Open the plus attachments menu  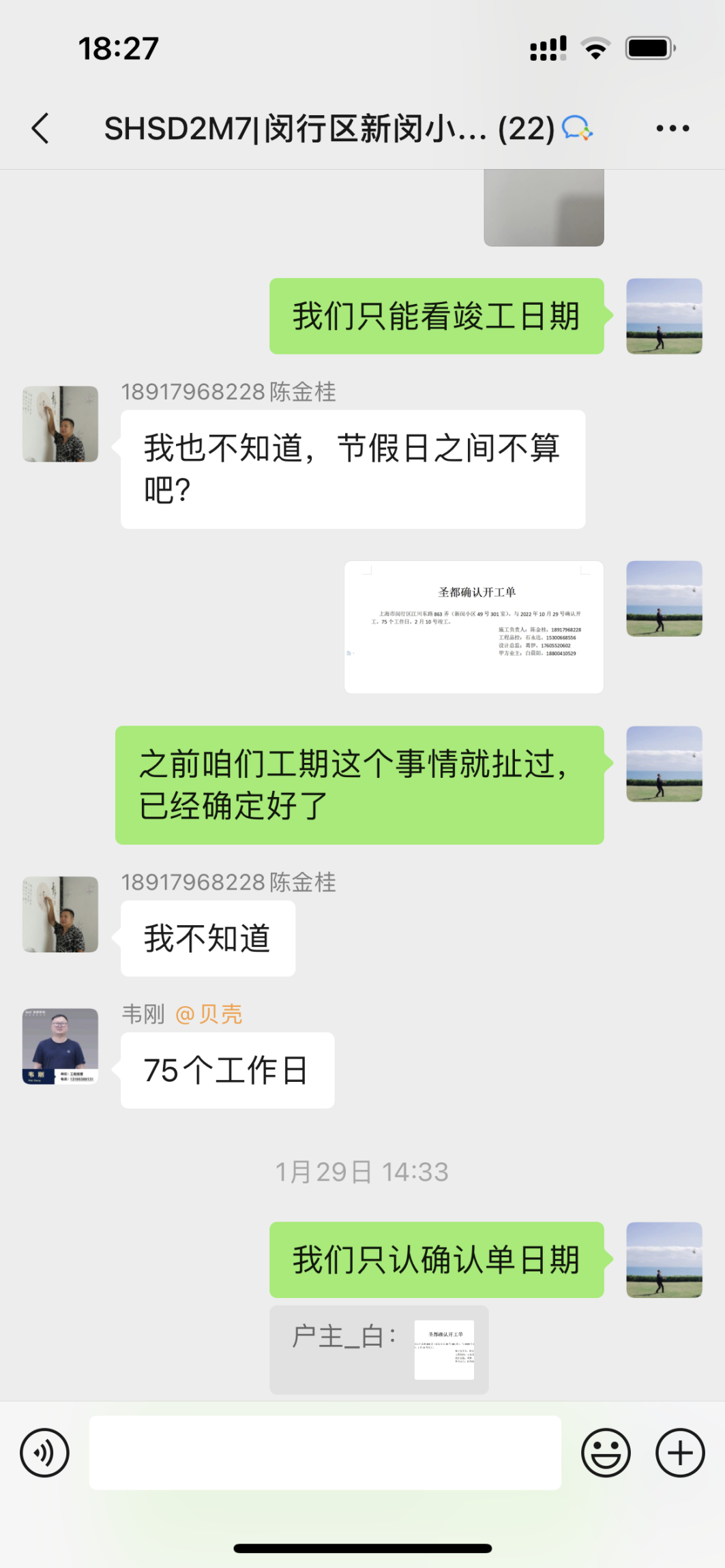(x=679, y=1453)
